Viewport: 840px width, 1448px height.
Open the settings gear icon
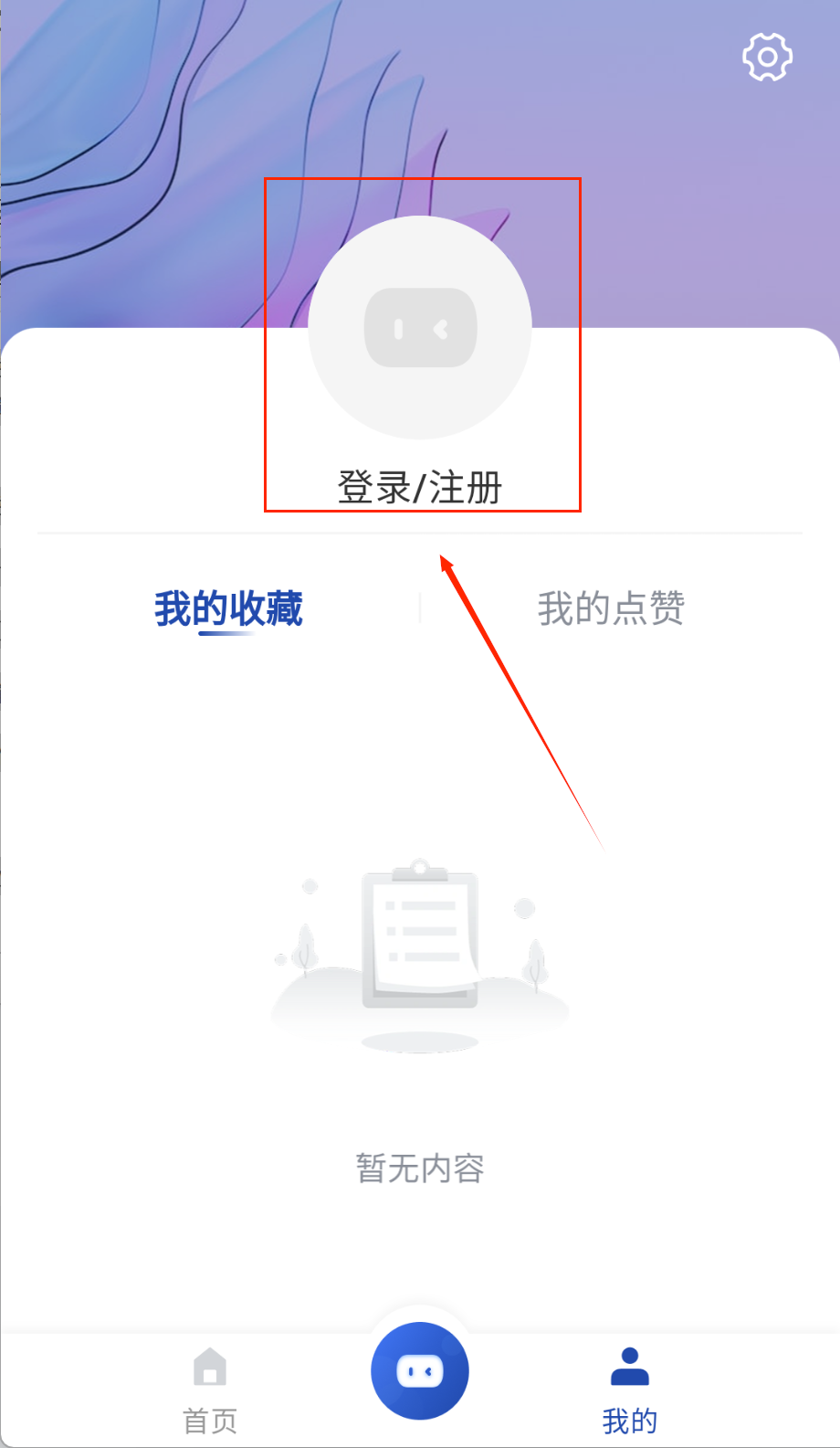[767, 58]
